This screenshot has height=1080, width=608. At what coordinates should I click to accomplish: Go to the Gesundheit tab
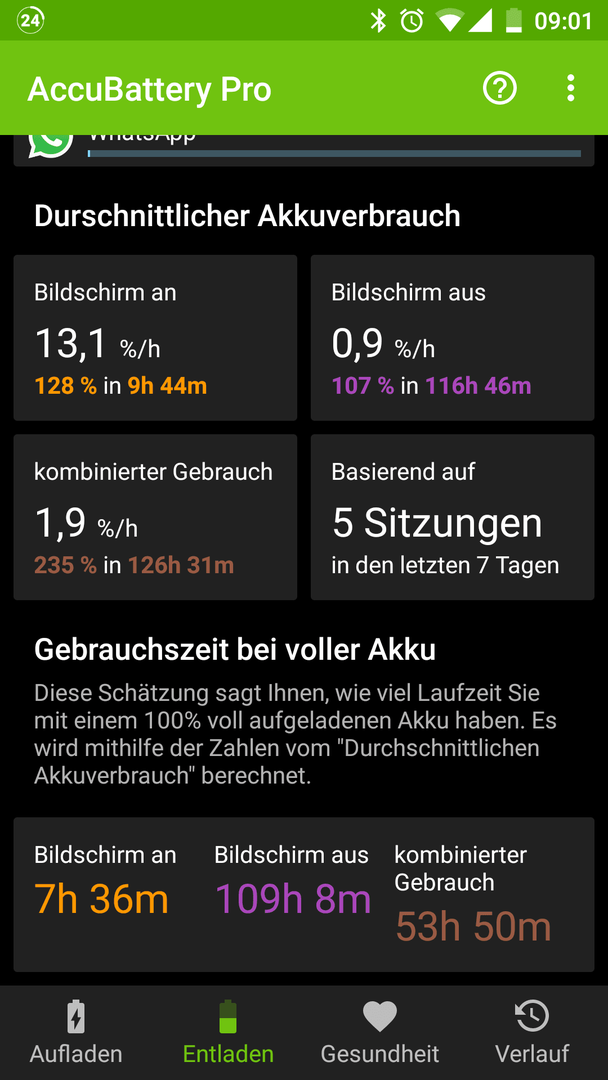tap(380, 1032)
